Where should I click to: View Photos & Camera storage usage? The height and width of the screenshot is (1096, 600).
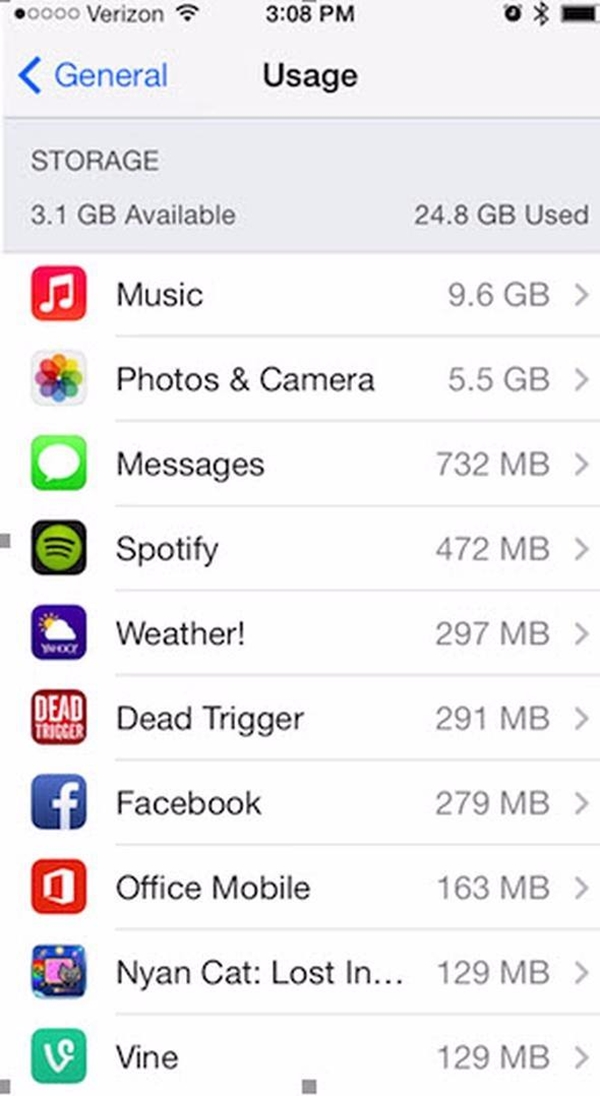300,379
